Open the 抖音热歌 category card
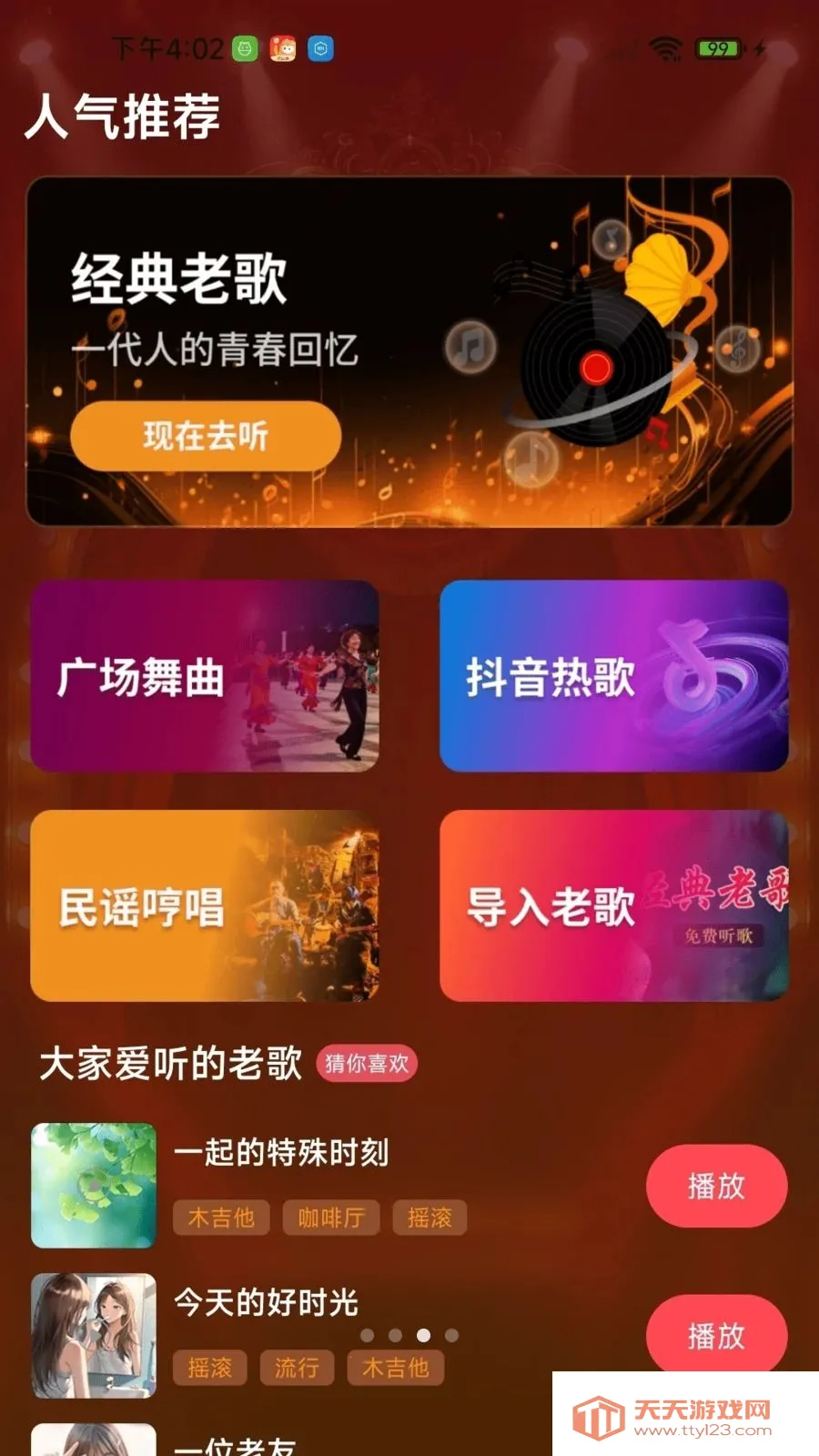This screenshot has width=819, height=1456. 614,676
